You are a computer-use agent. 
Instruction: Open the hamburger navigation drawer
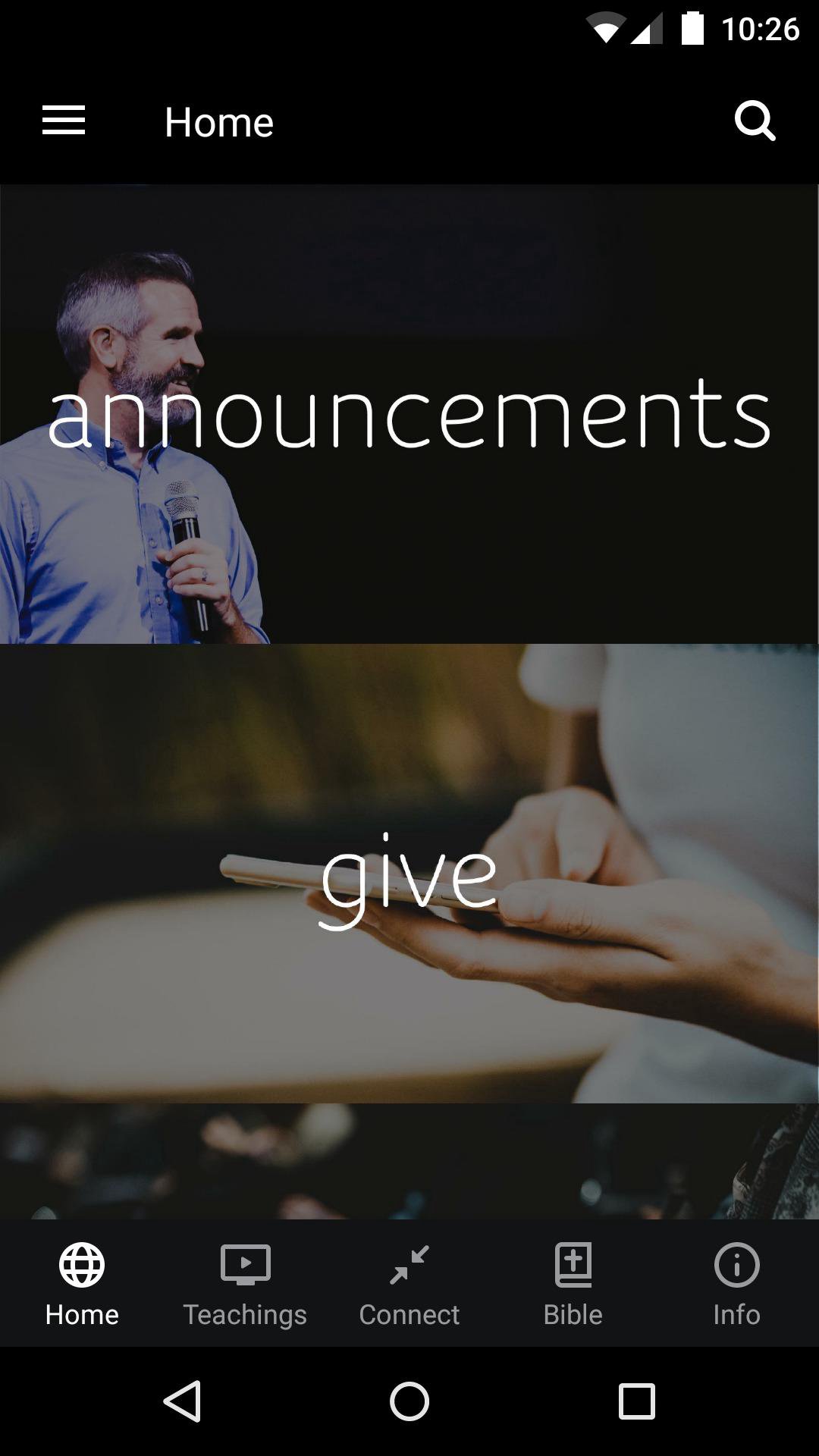[64, 121]
